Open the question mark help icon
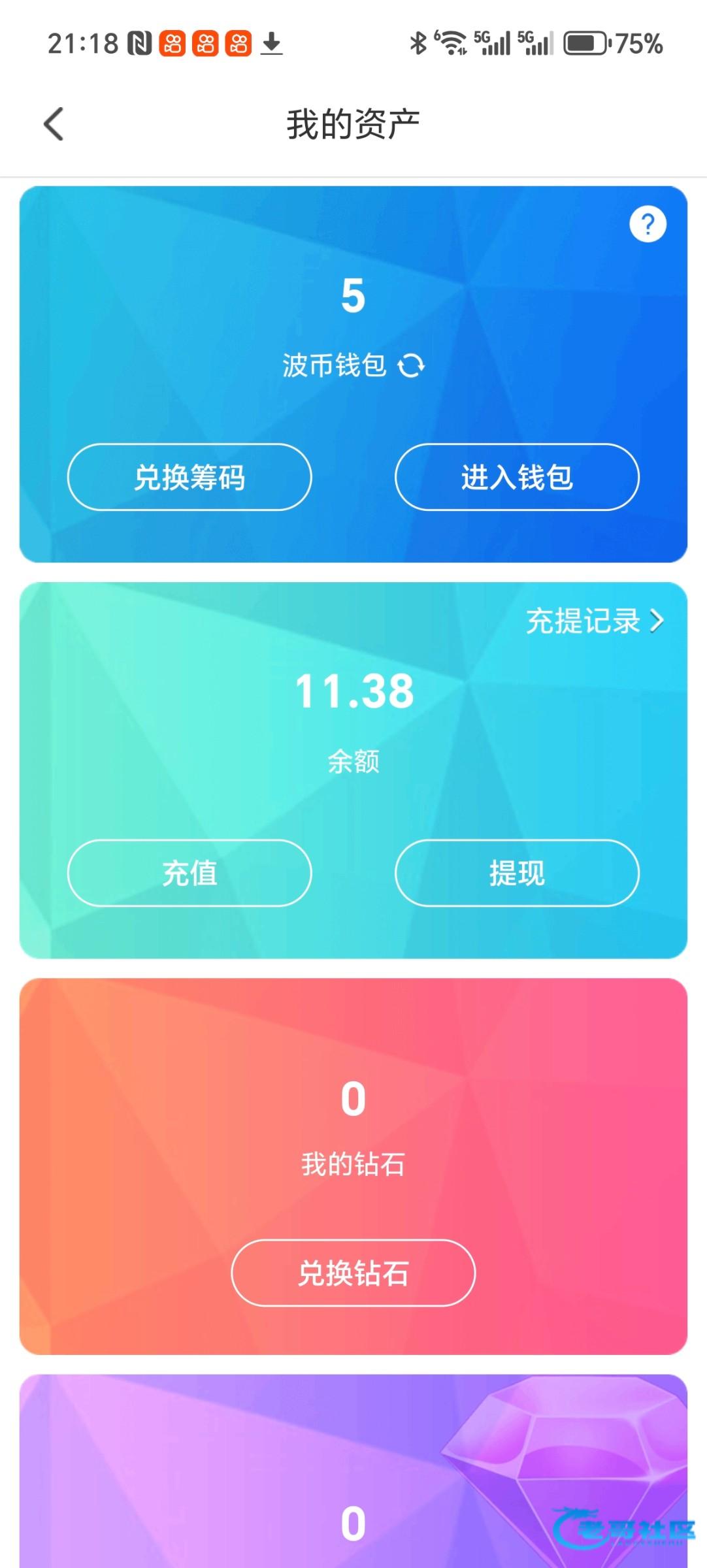This screenshot has width=707, height=1568. tap(648, 225)
